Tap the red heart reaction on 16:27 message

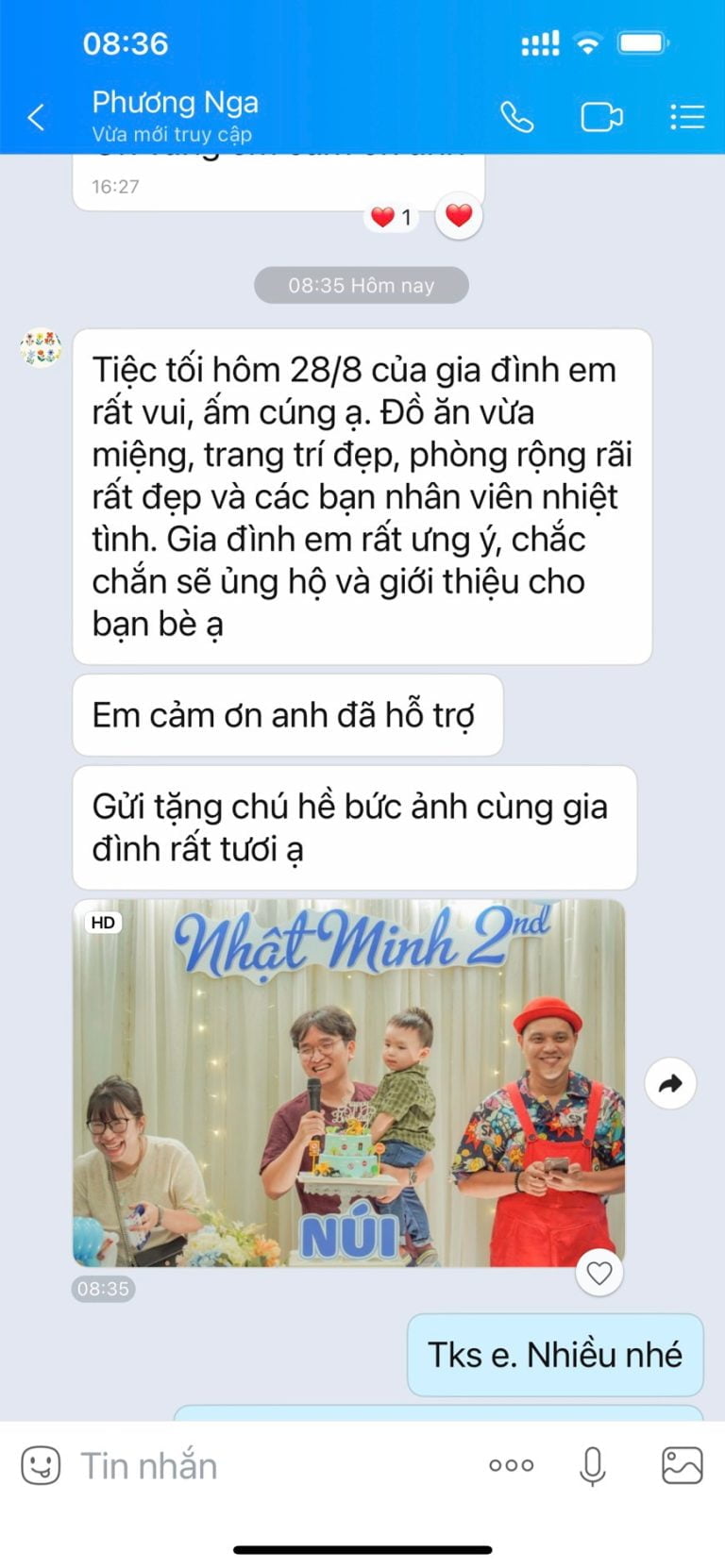click(459, 216)
